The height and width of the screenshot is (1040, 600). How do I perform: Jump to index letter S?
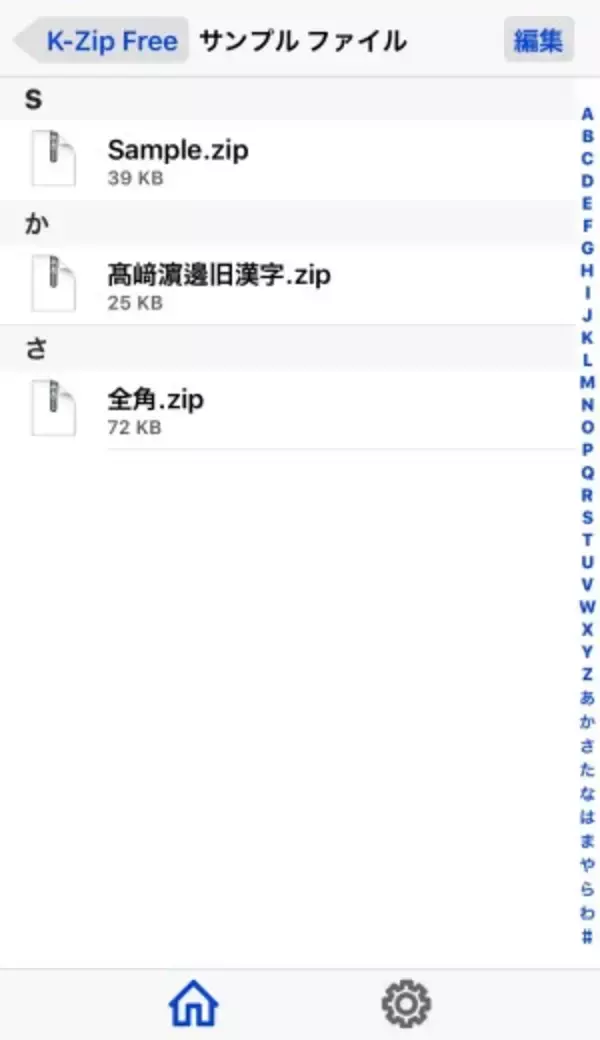587,517
